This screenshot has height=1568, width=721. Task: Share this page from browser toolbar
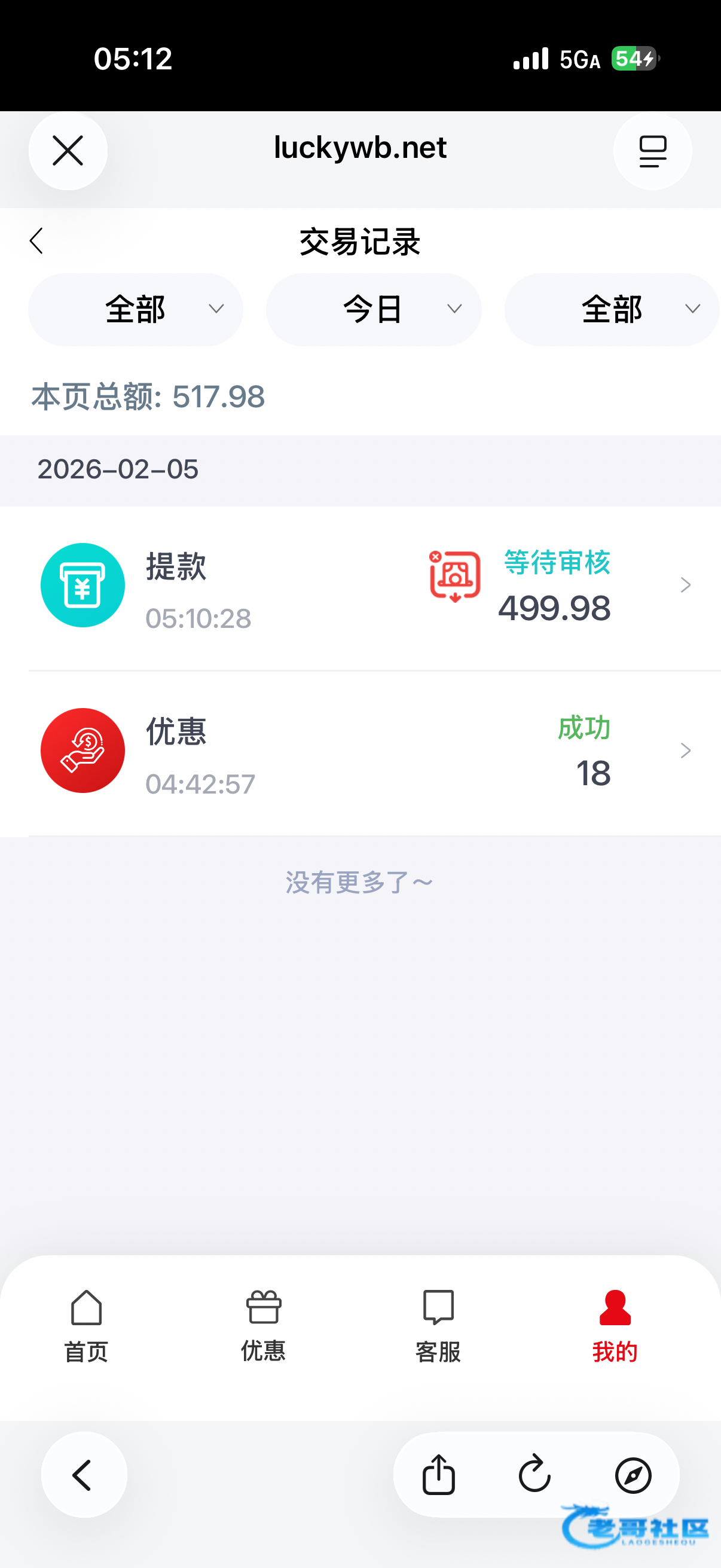(438, 1475)
